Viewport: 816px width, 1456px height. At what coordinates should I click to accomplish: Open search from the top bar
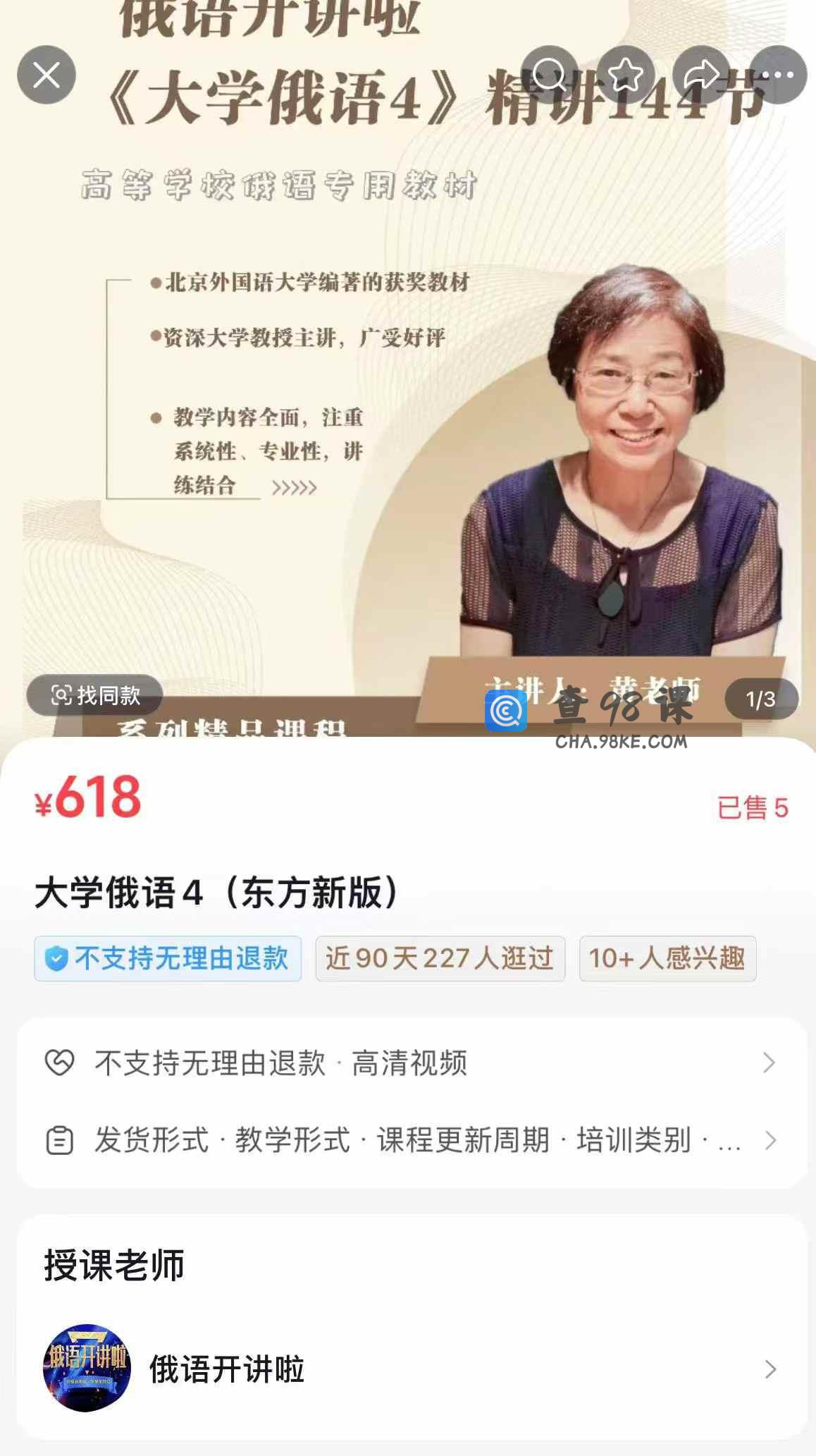click(549, 75)
